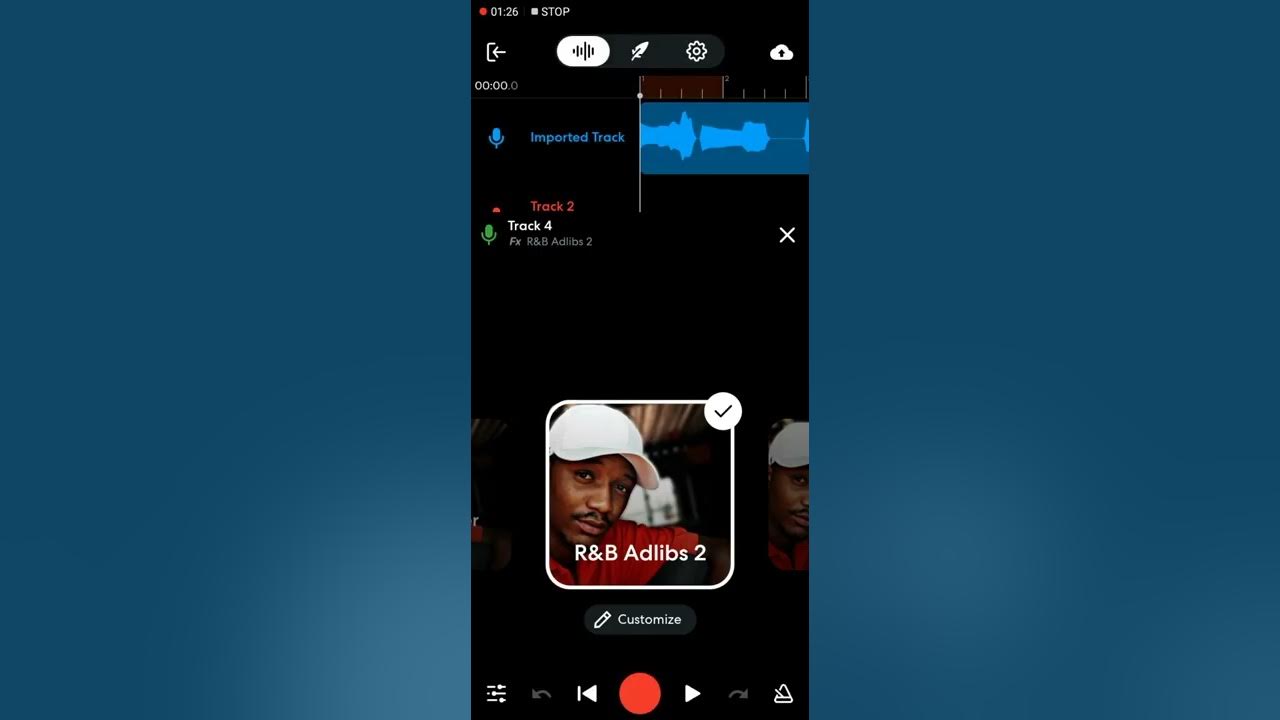Open the lyrics feather tab
The width and height of the screenshot is (1280, 720).
click(640, 52)
